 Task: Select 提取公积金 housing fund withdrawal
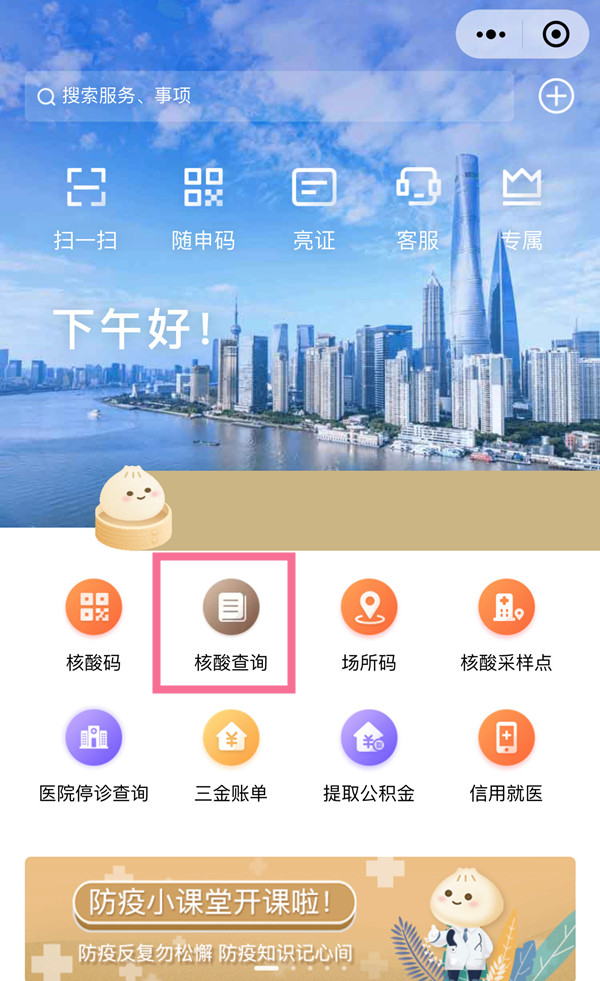369,757
